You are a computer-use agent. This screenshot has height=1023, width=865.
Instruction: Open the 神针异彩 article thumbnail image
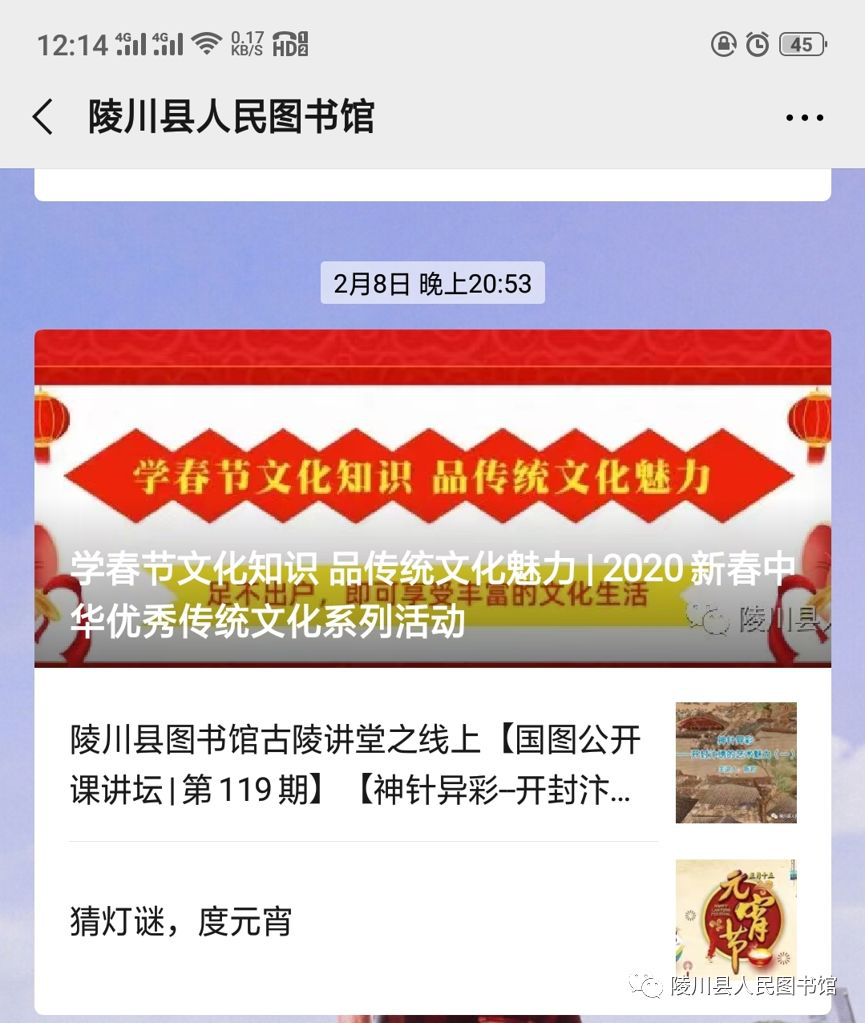(x=736, y=763)
